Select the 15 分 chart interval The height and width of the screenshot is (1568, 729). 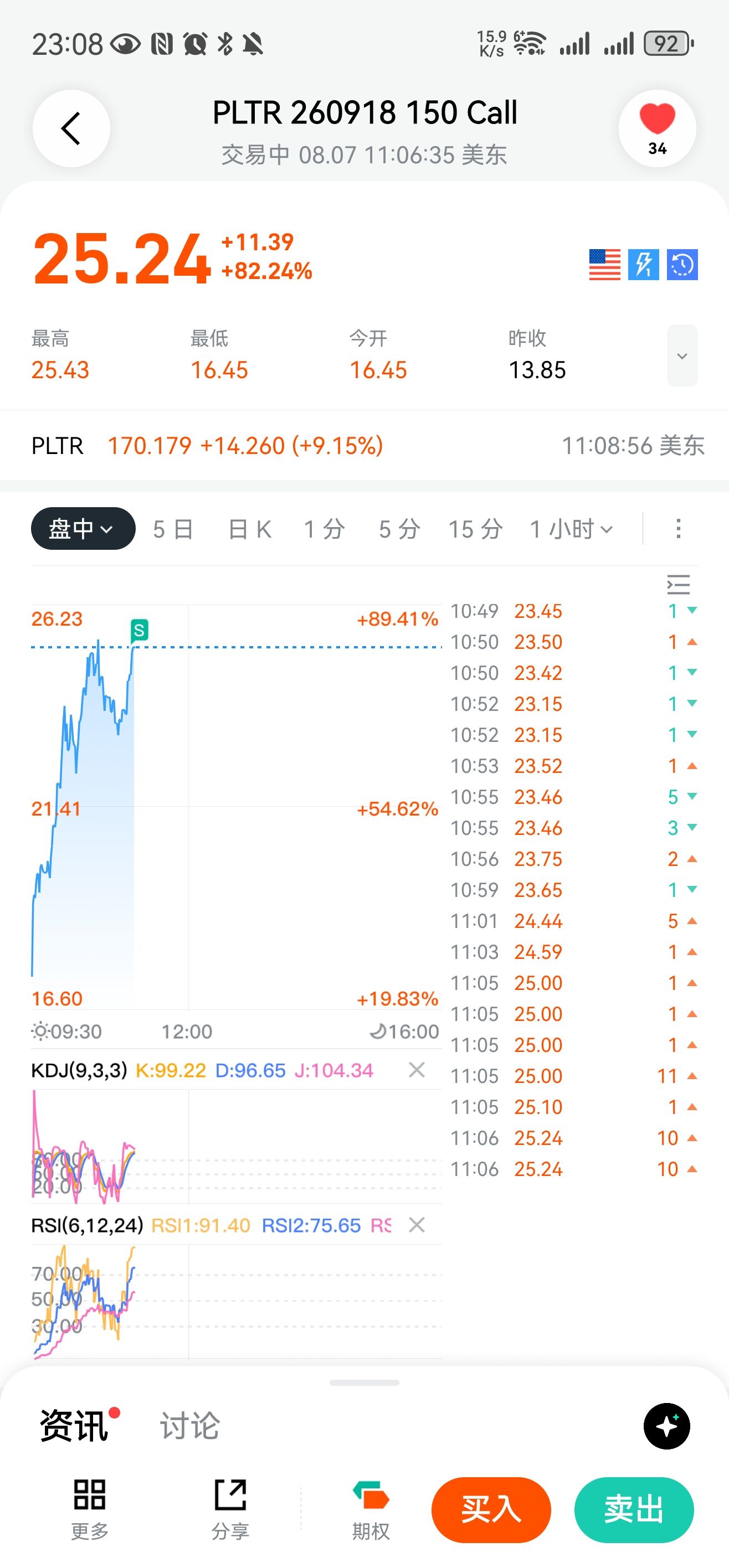[x=476, y=529]
